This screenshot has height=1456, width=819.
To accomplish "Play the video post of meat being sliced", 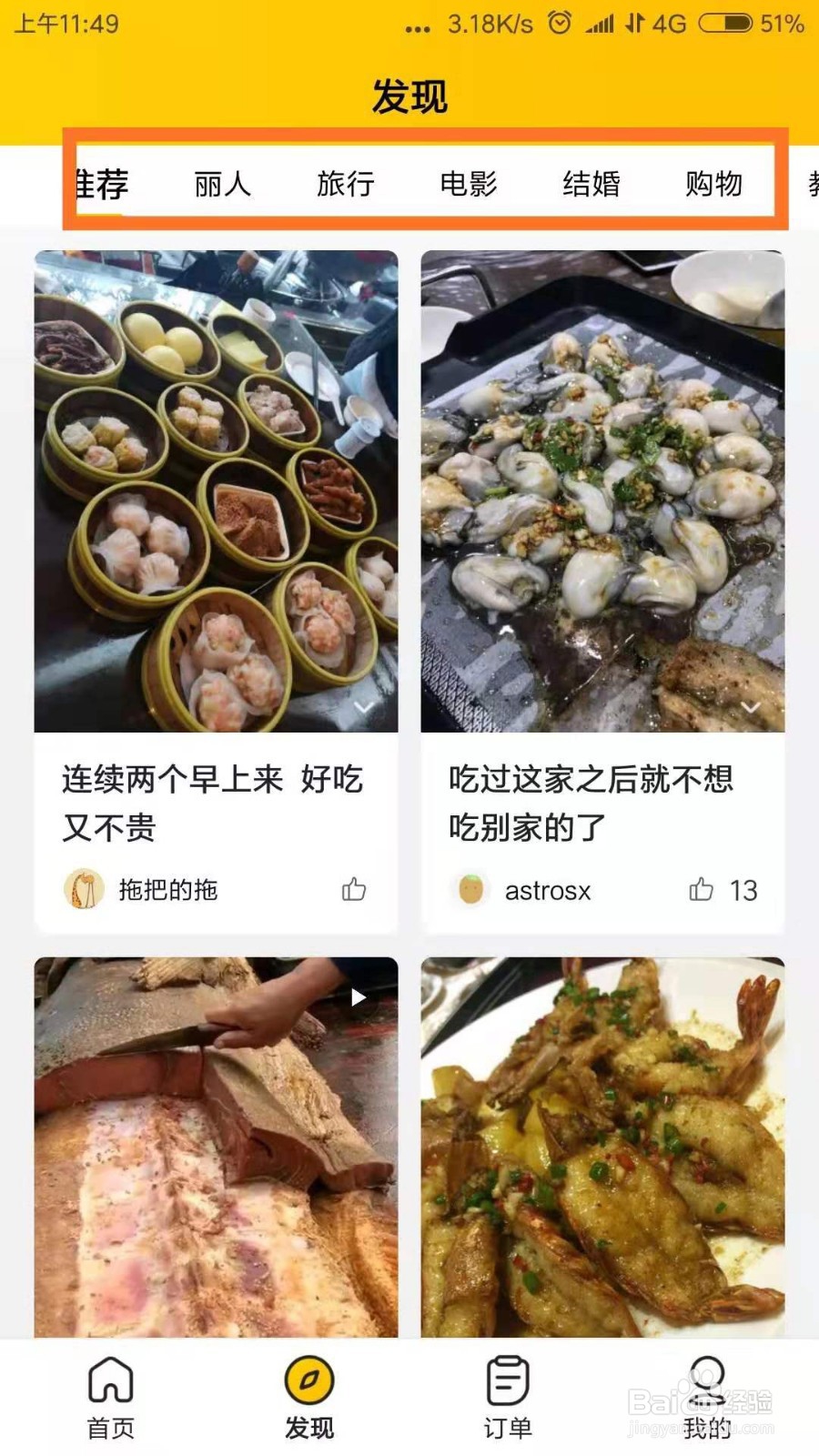I will pos(216,1147).
